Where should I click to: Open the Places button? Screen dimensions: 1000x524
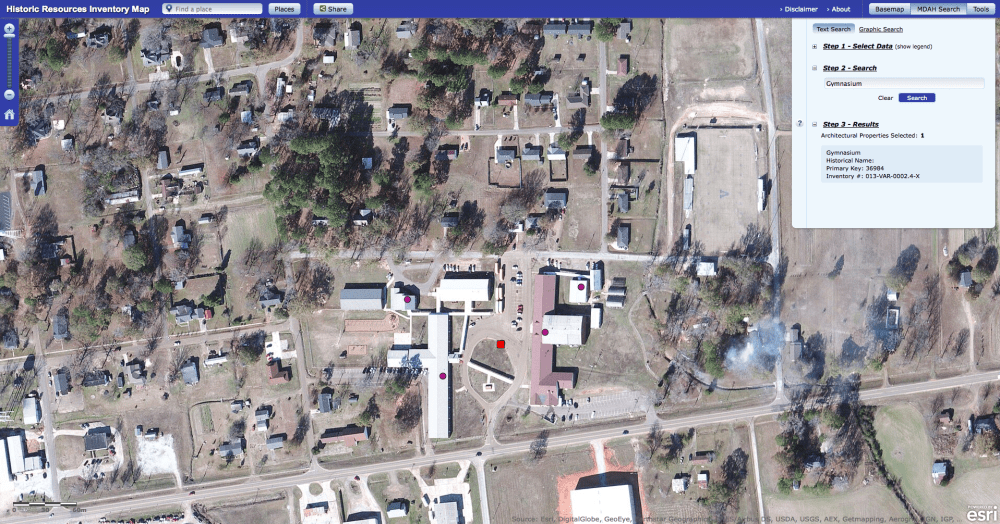click(x=285, y=9)
